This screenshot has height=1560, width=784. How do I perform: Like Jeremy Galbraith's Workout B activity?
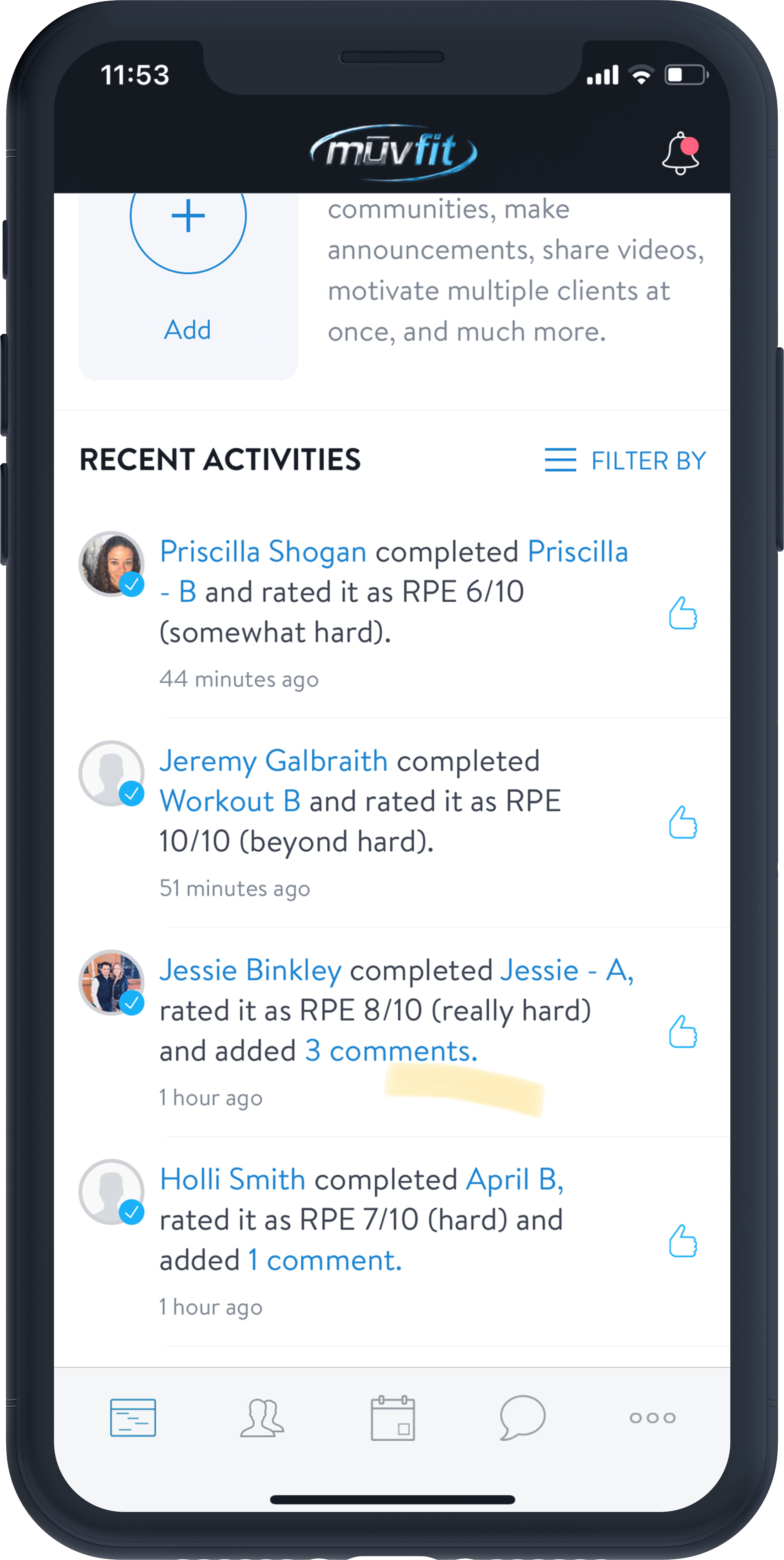[683, 822]
